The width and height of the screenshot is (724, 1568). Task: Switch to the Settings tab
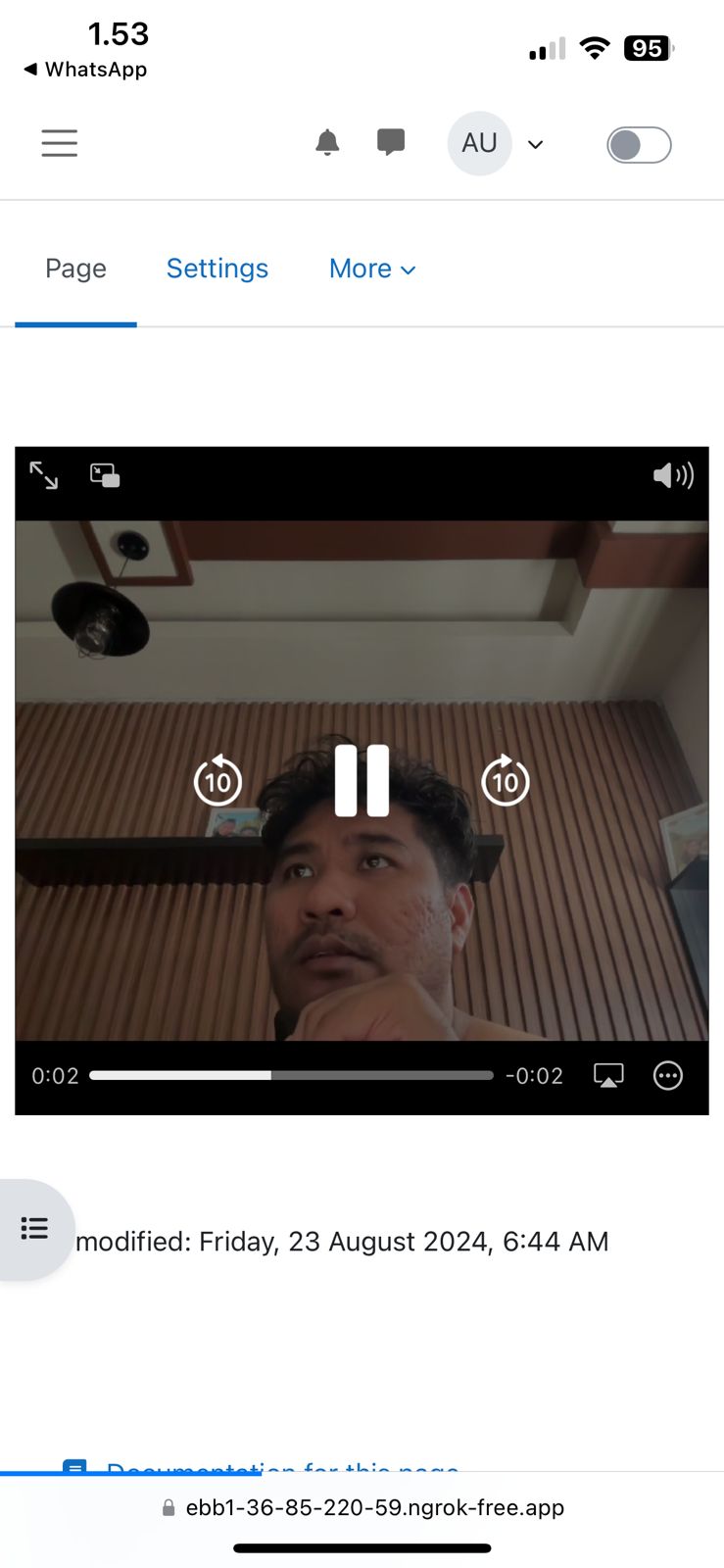tap(217, 269)
